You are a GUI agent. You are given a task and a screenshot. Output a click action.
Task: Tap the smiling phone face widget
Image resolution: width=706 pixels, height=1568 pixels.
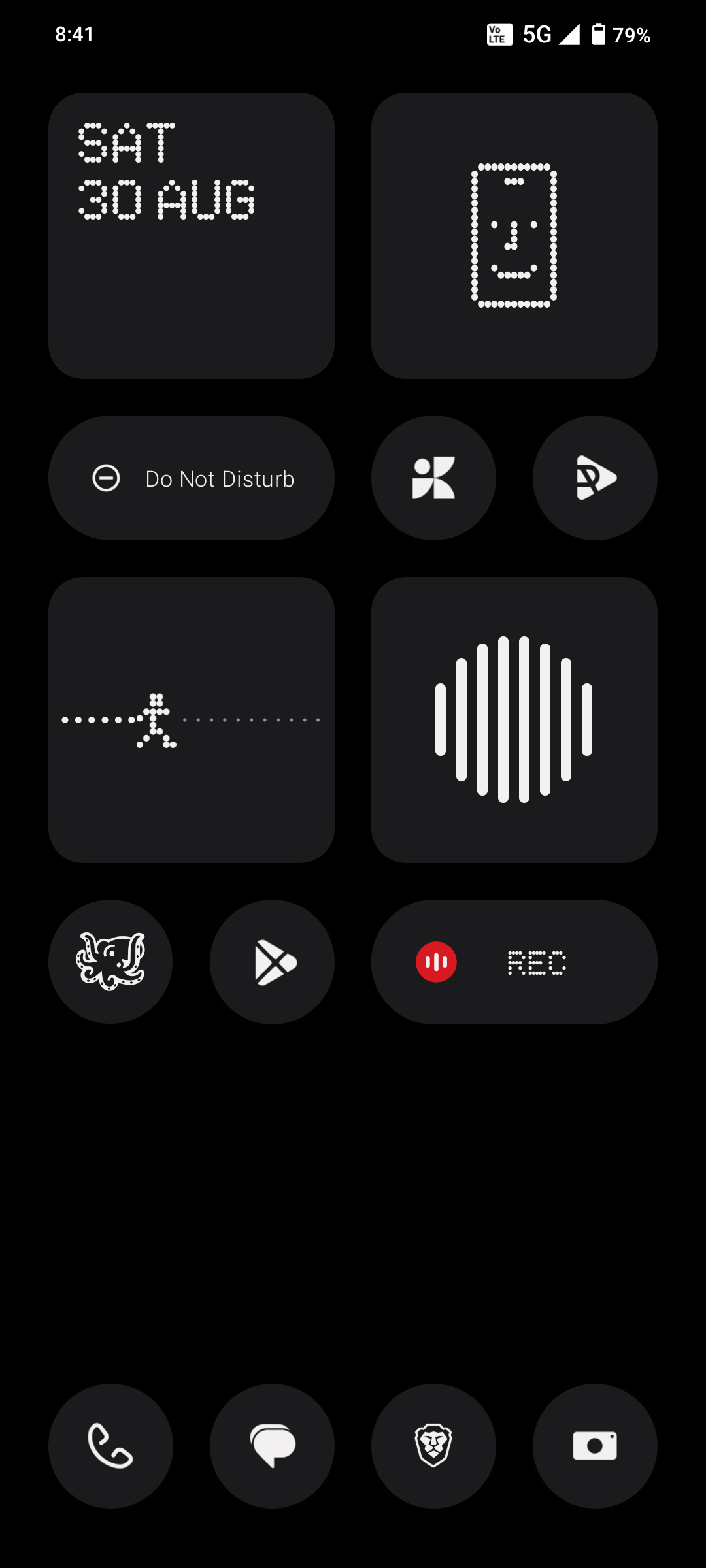(514, 235)
